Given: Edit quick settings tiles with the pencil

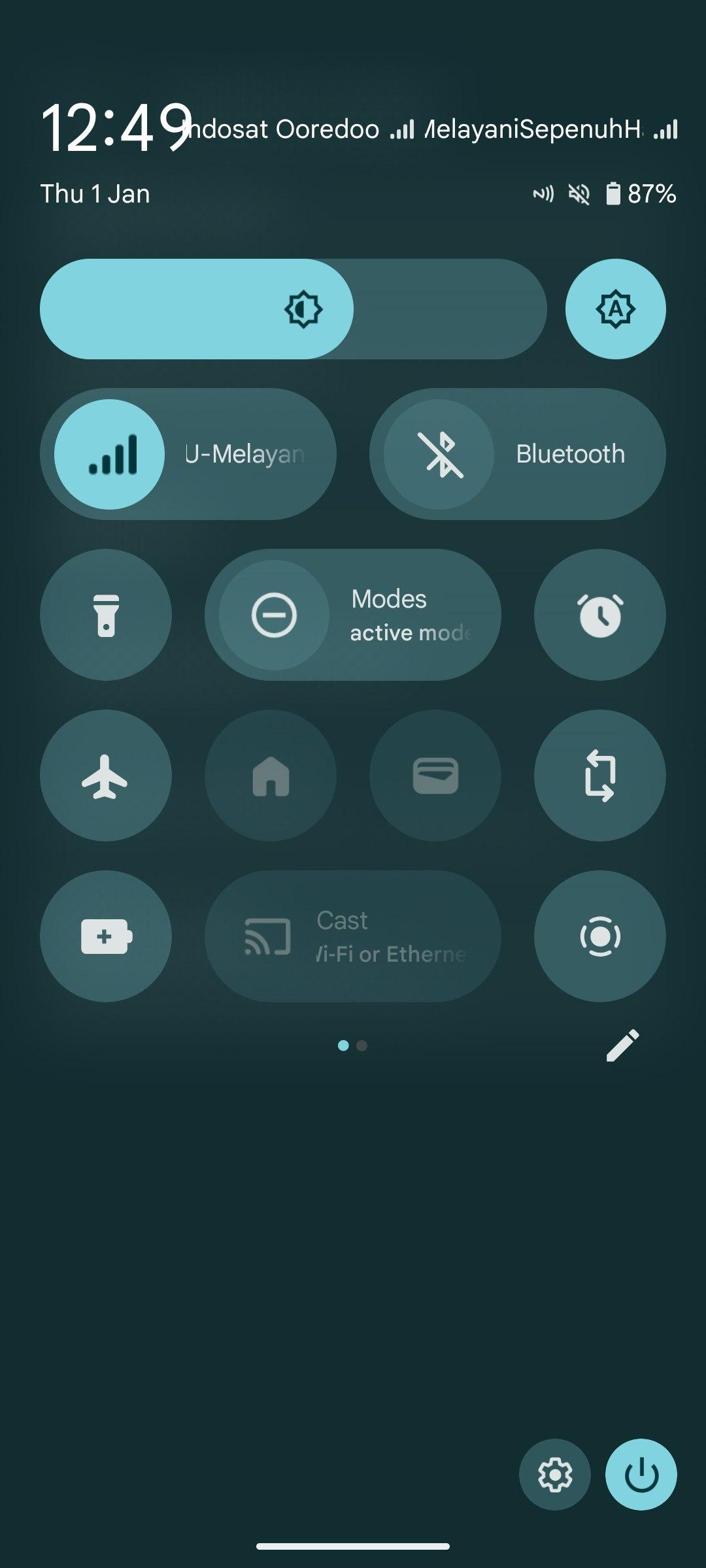Looking at the screenshot, I should pos(622,1045).
